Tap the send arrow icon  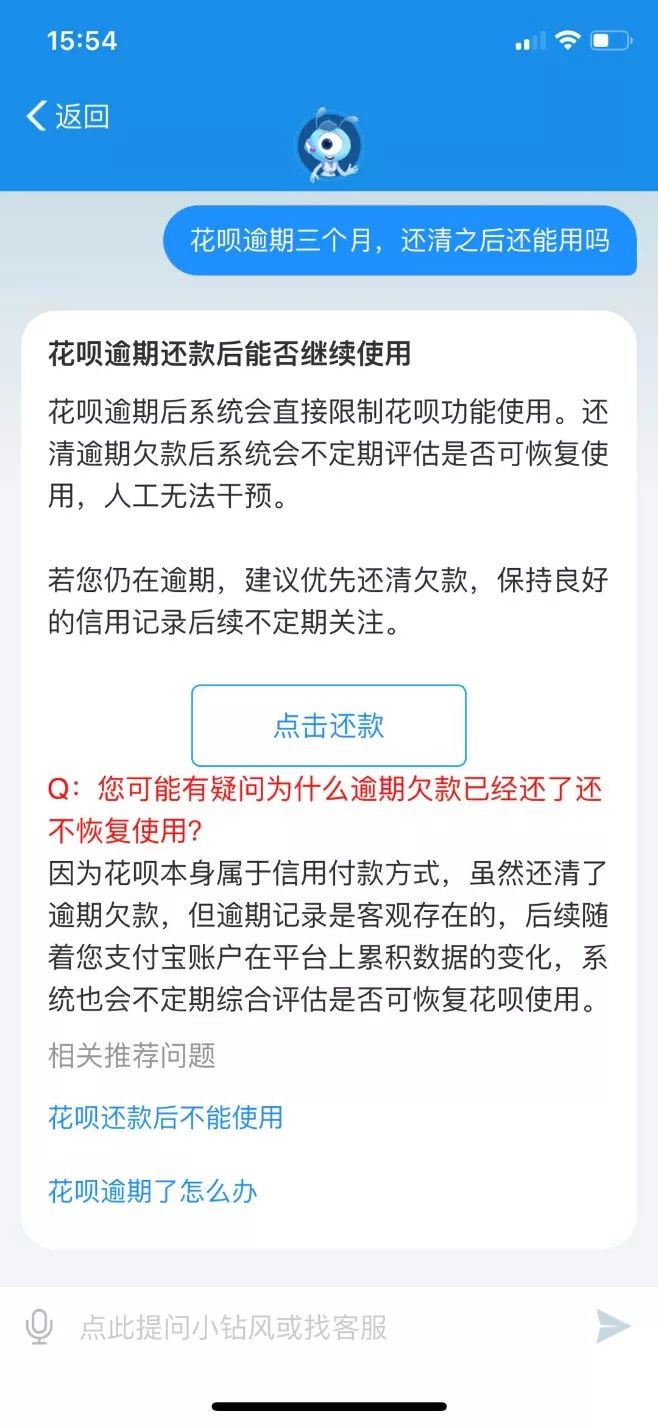[x=613, y=1326]
